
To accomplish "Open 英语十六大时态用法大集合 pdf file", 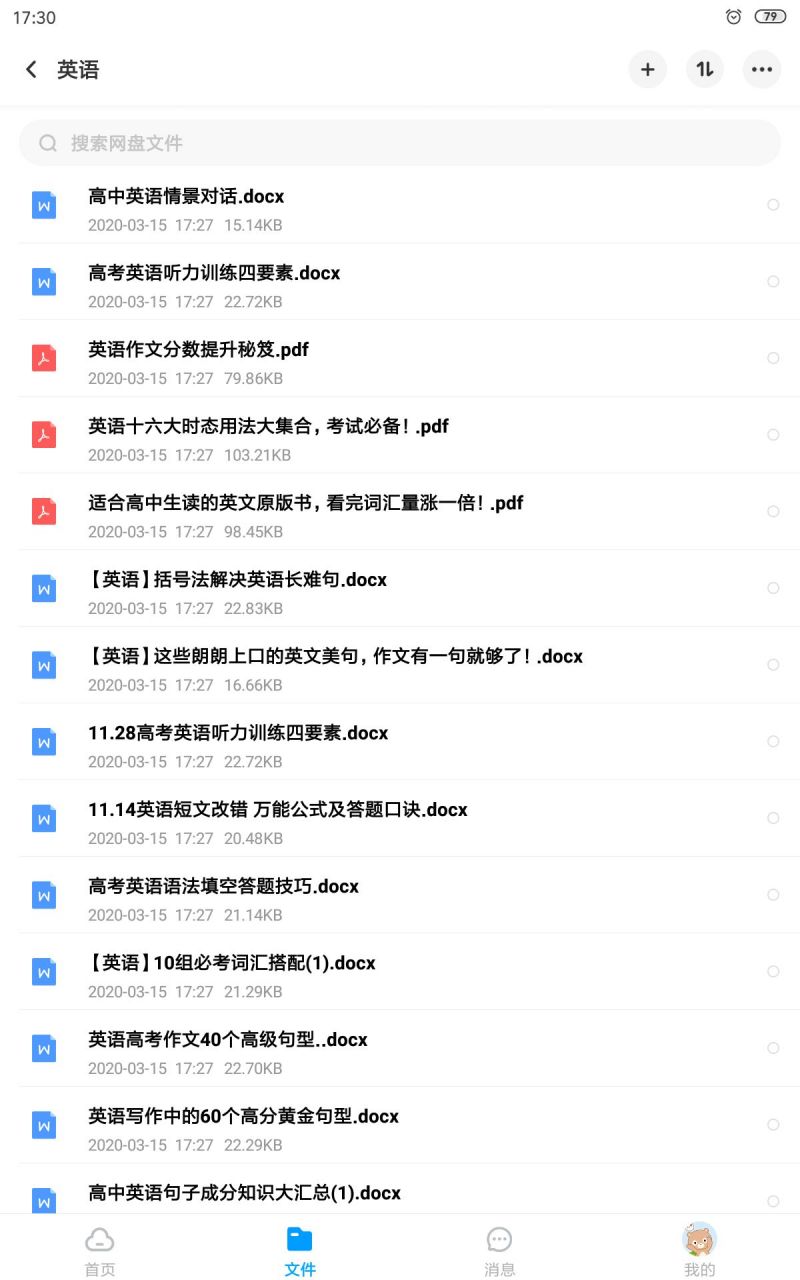I will tap(400, 439).
